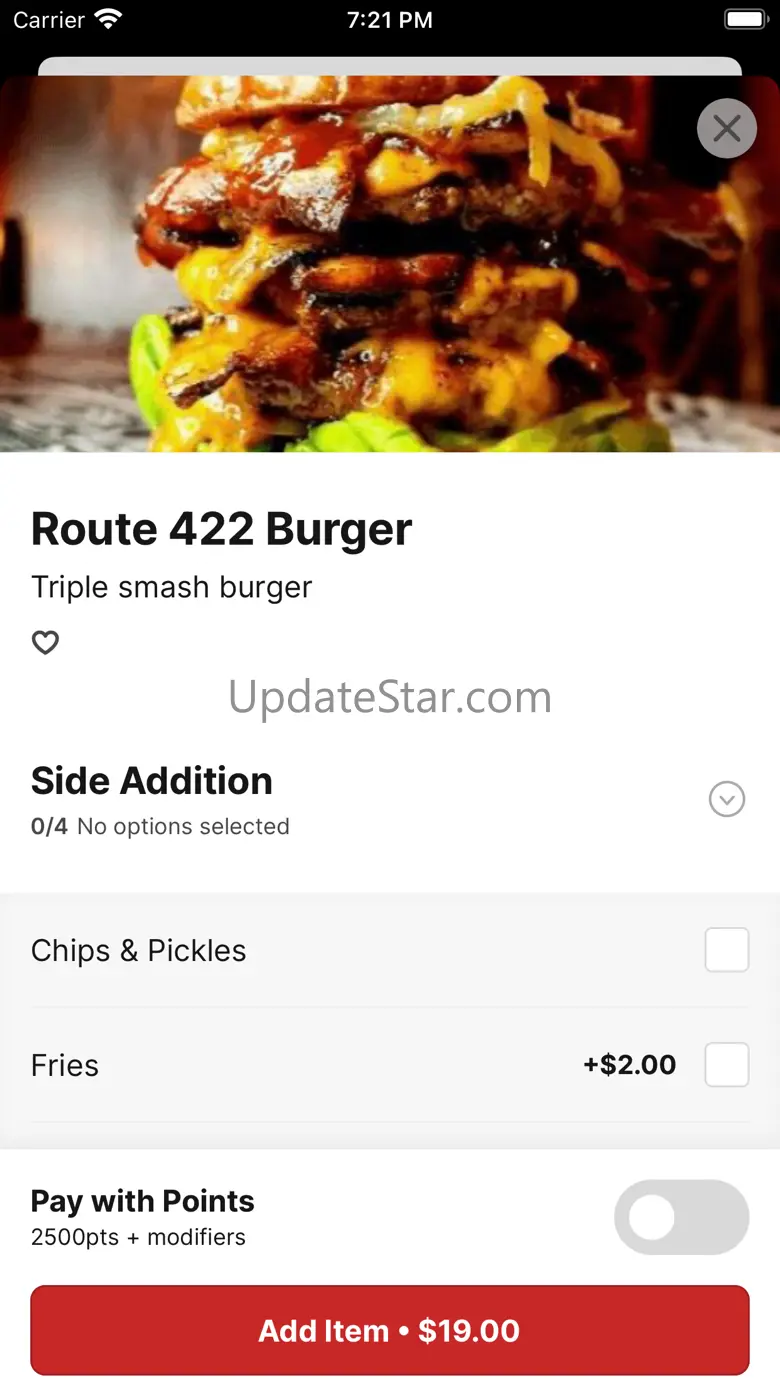Add Item to order for $19.00
Screen dimensions: 780x1387
pos(390,1331)
